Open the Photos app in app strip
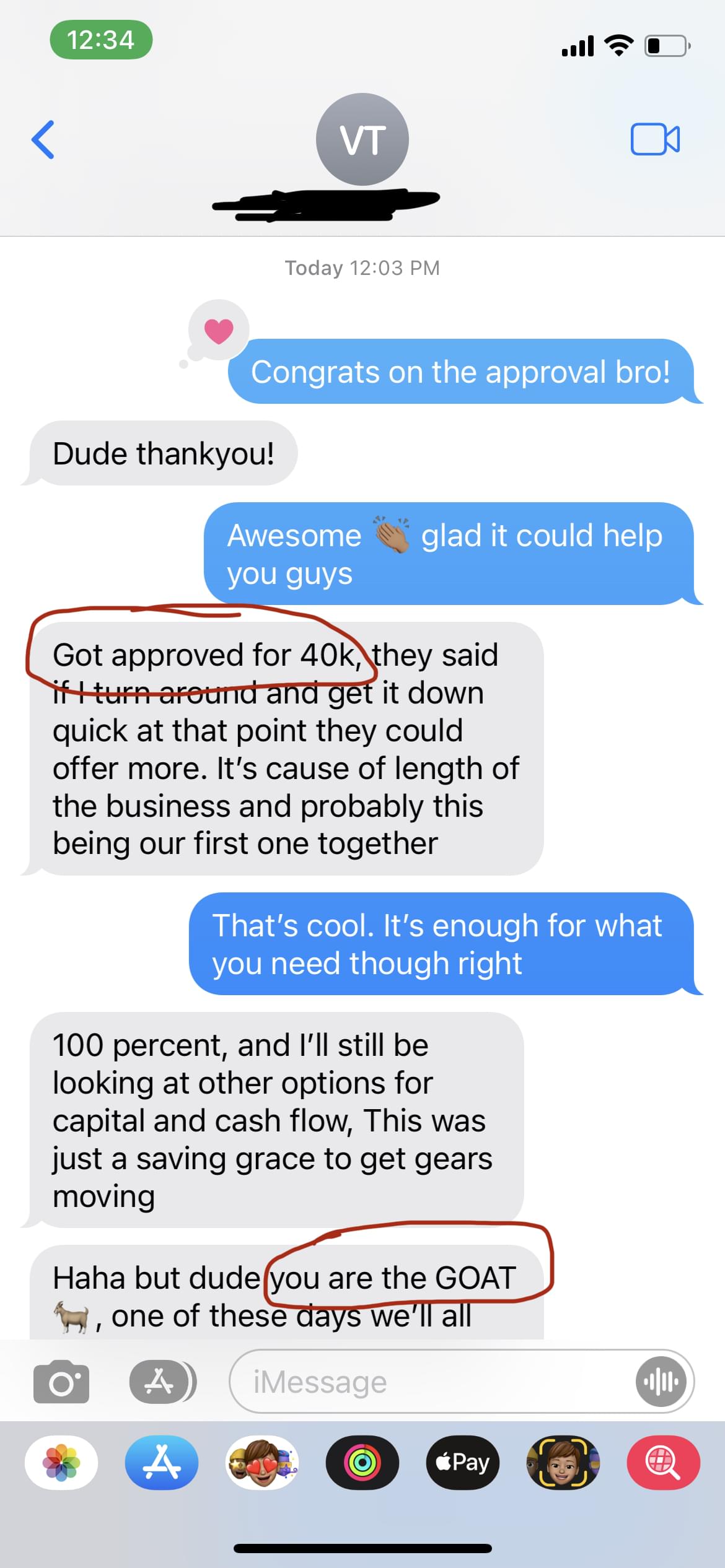This screenshot has width=725, height=1568. [61, 1462]
